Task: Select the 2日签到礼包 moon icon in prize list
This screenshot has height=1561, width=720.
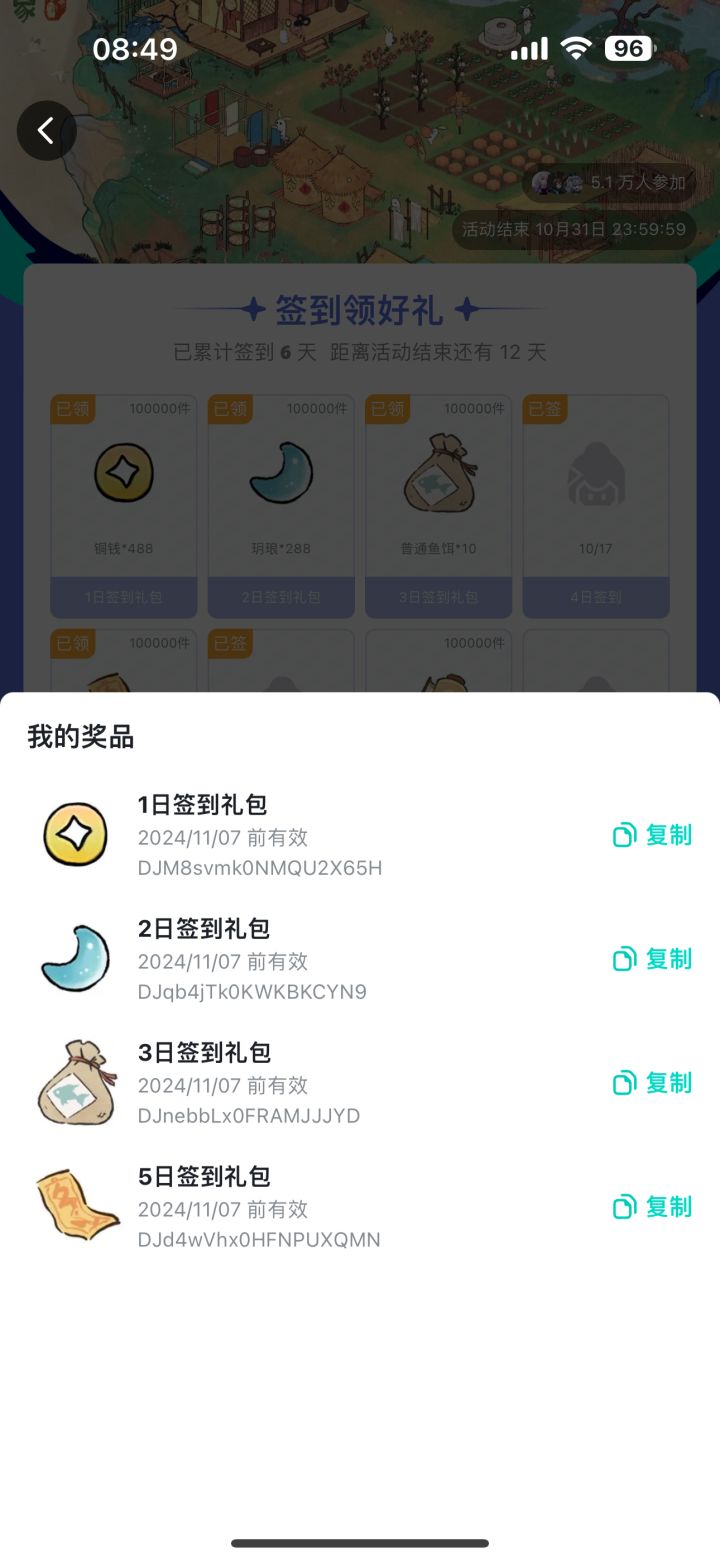Action: pos(75,957)
